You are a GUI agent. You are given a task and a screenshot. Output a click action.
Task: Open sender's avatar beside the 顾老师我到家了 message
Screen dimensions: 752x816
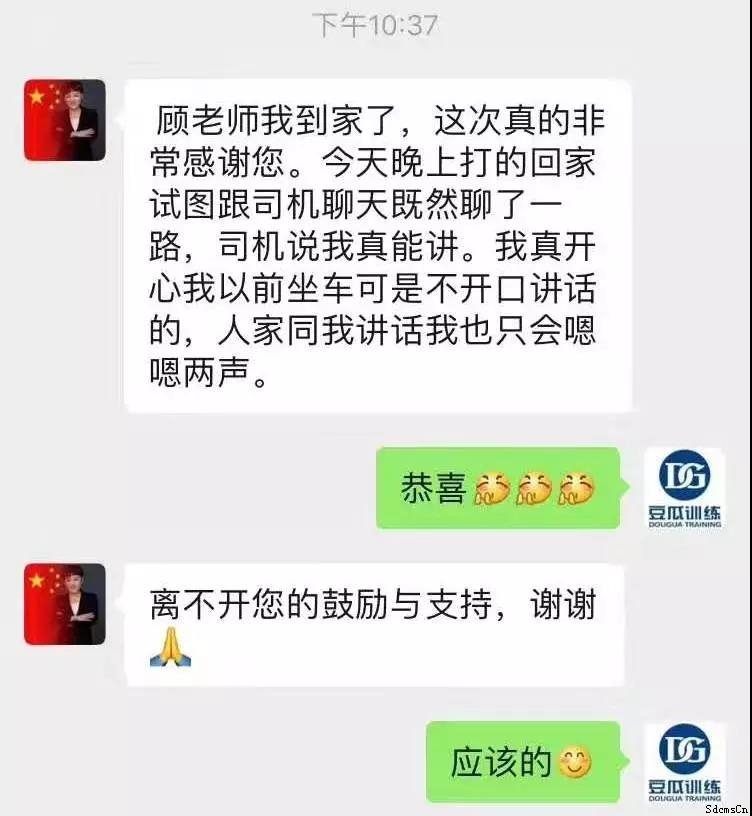click(65, 120)
